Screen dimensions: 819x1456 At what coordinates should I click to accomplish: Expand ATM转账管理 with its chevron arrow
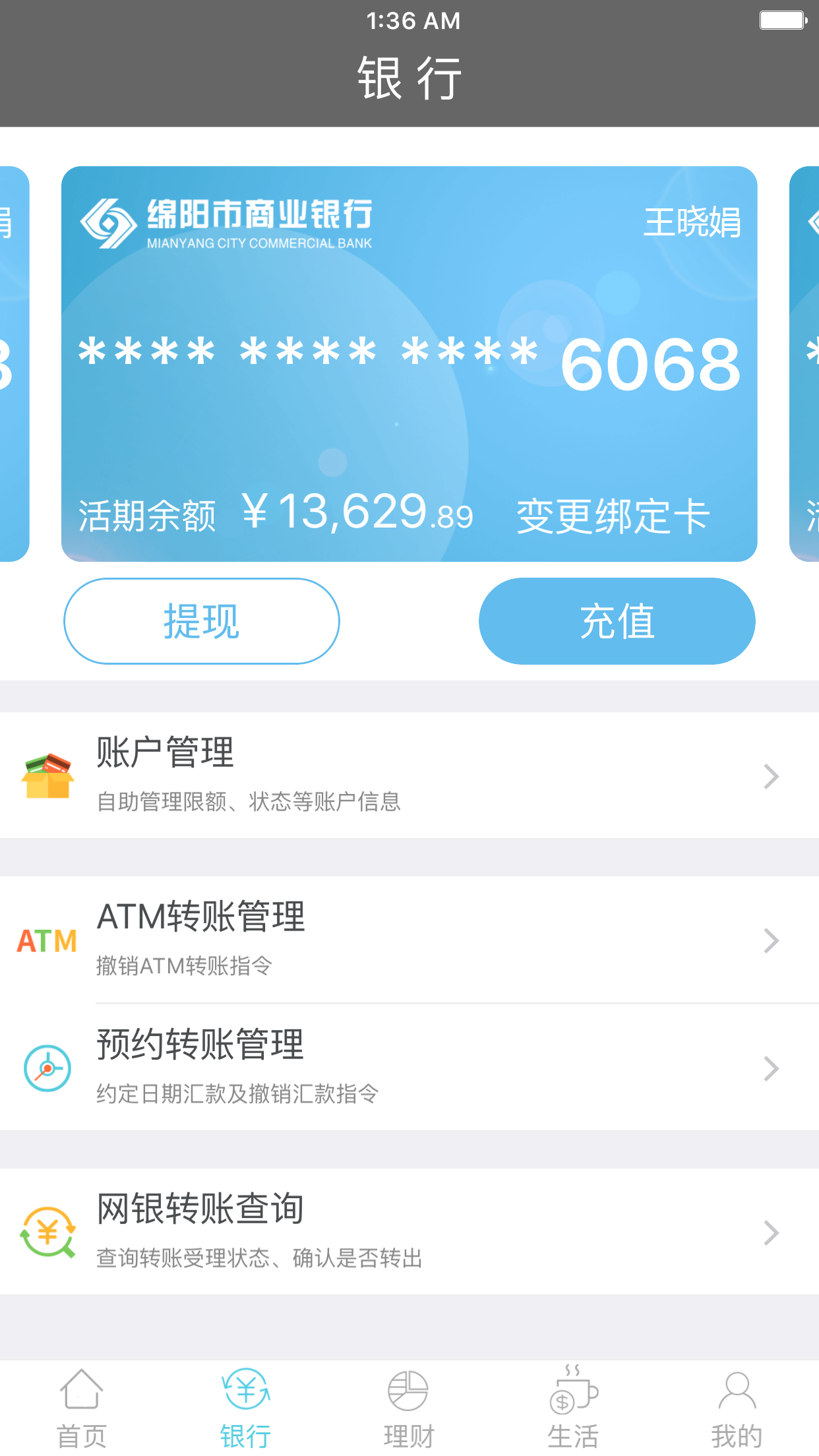[772, 940]
